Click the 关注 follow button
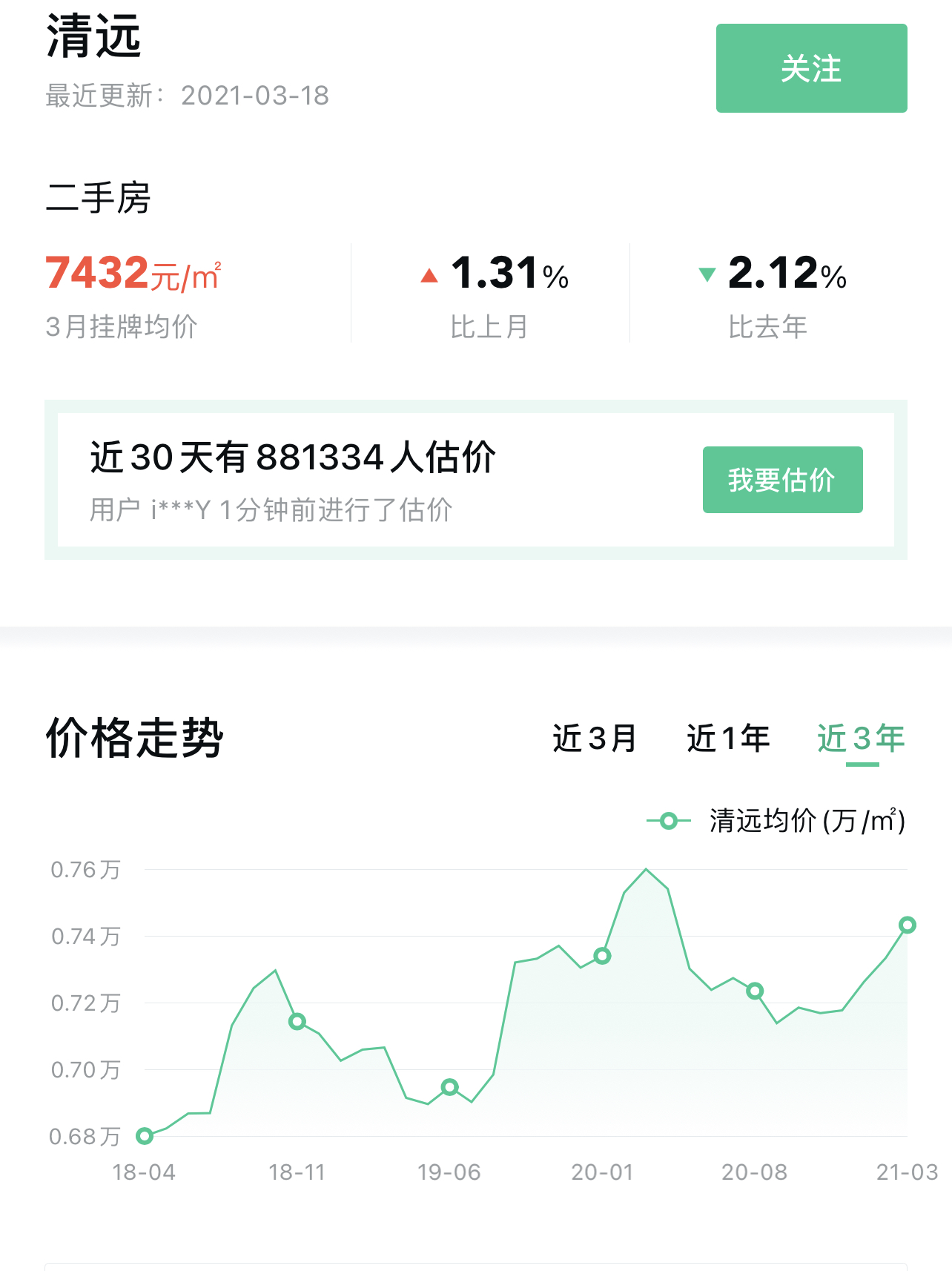This screenshot has width=952, height=1271. pos(811,68)
